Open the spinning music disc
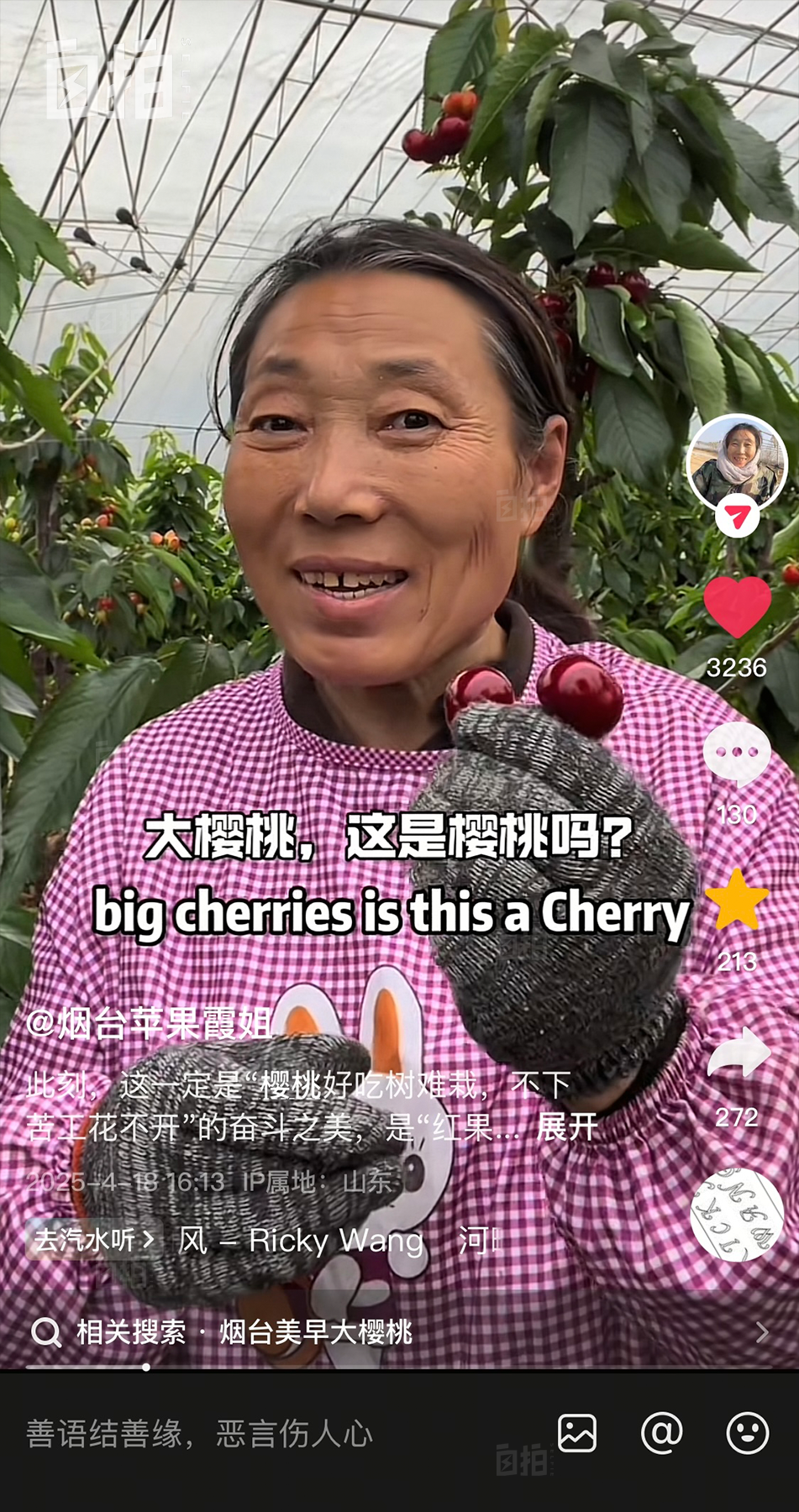The height and width of the screenshot is (1512, 799). click(737, 1214)
